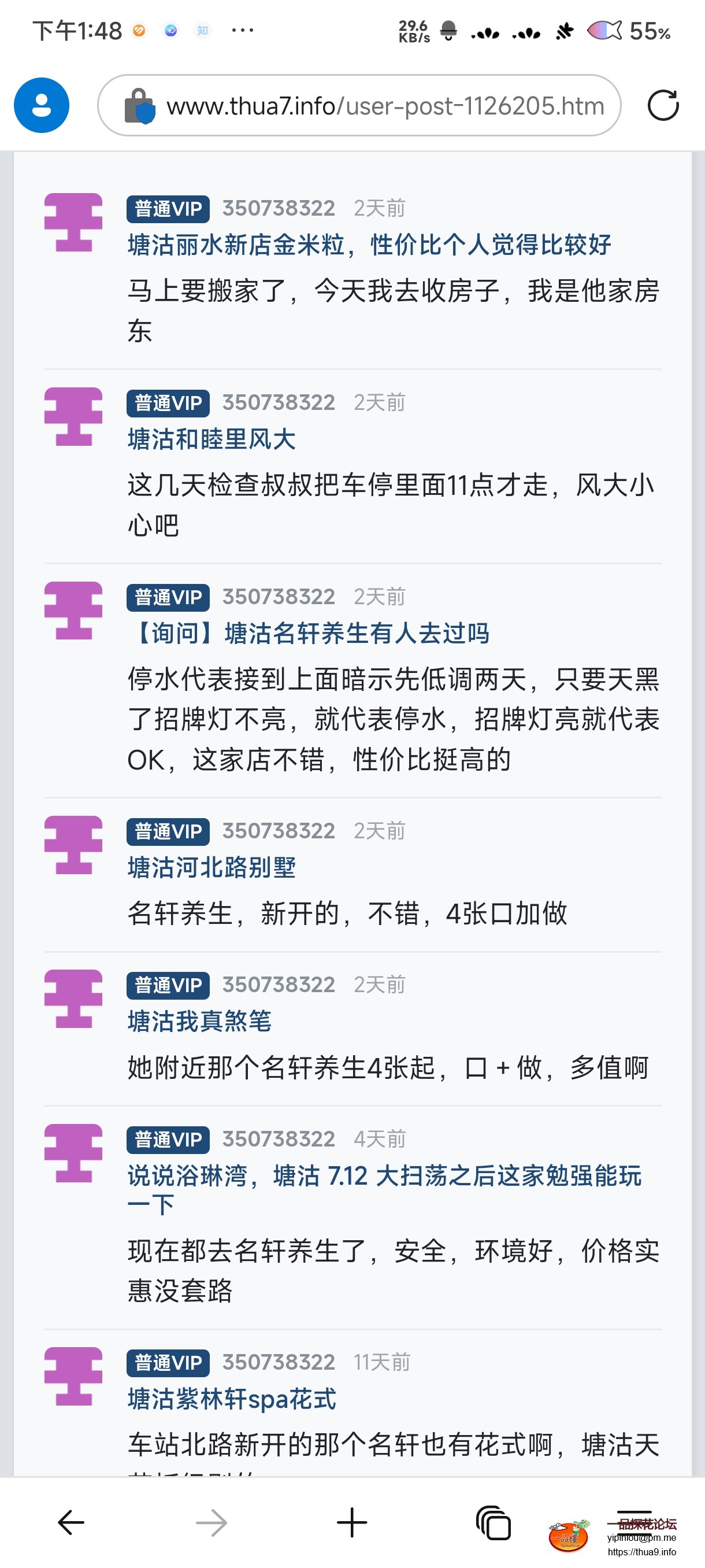
Task: Open post 塘沽和睦里风大
Action: 211,439
